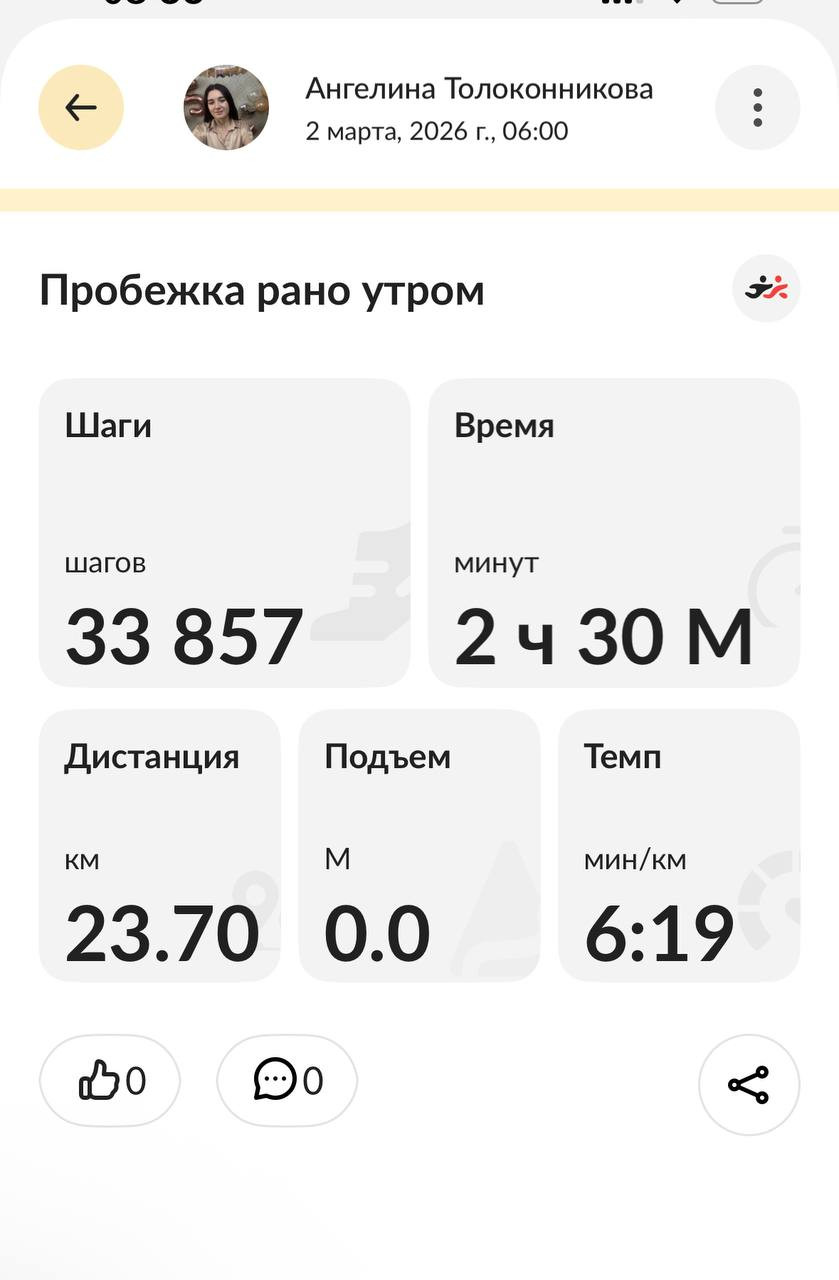
Task: Open Ангелина Толоконникова's profile photo
Action: click(x=226, y=107)
